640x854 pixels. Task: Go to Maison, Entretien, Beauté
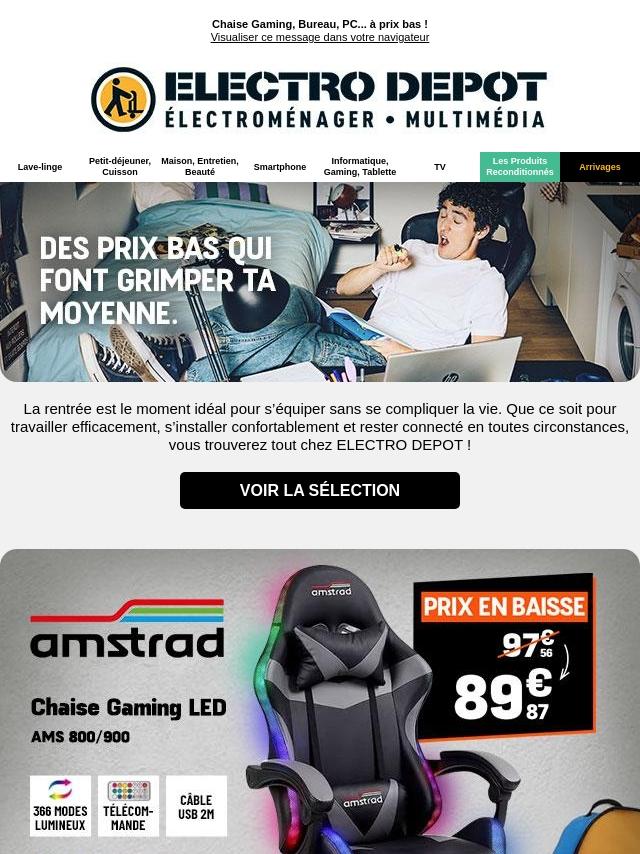[200, 167]
